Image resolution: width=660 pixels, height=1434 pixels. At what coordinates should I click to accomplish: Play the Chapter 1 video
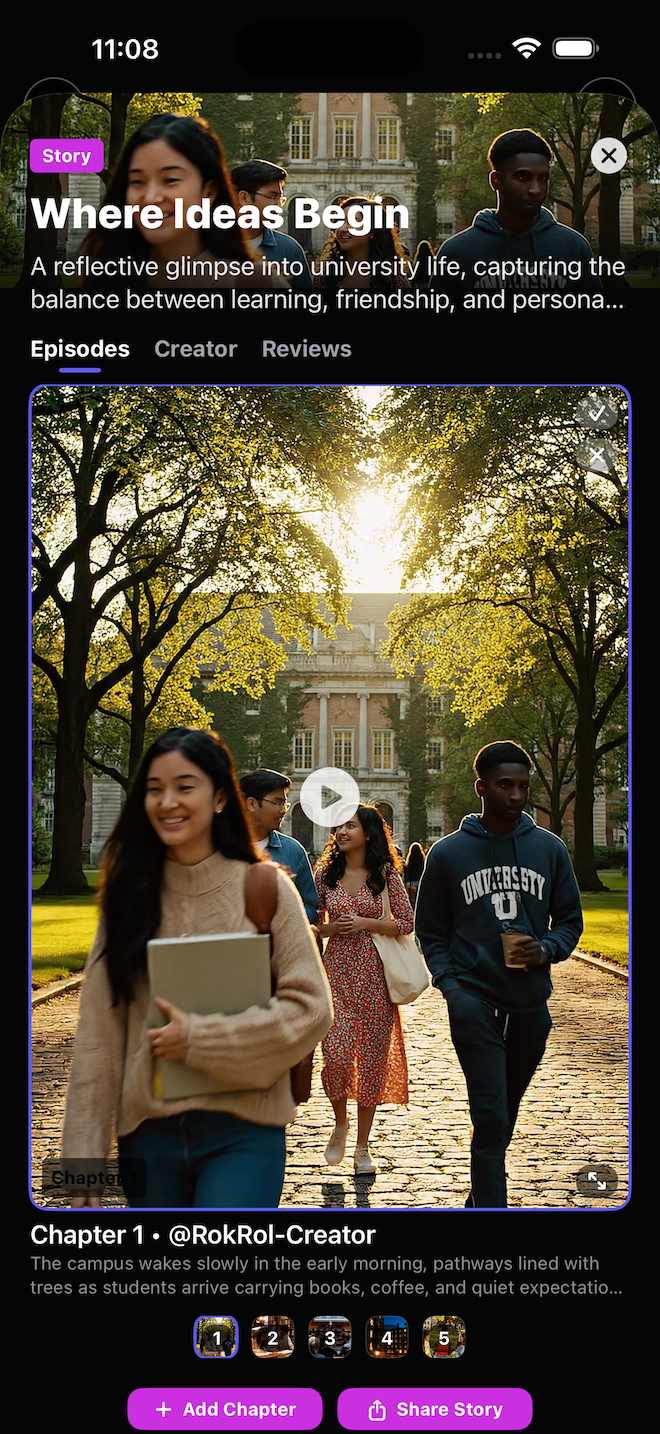pos(330,797)
